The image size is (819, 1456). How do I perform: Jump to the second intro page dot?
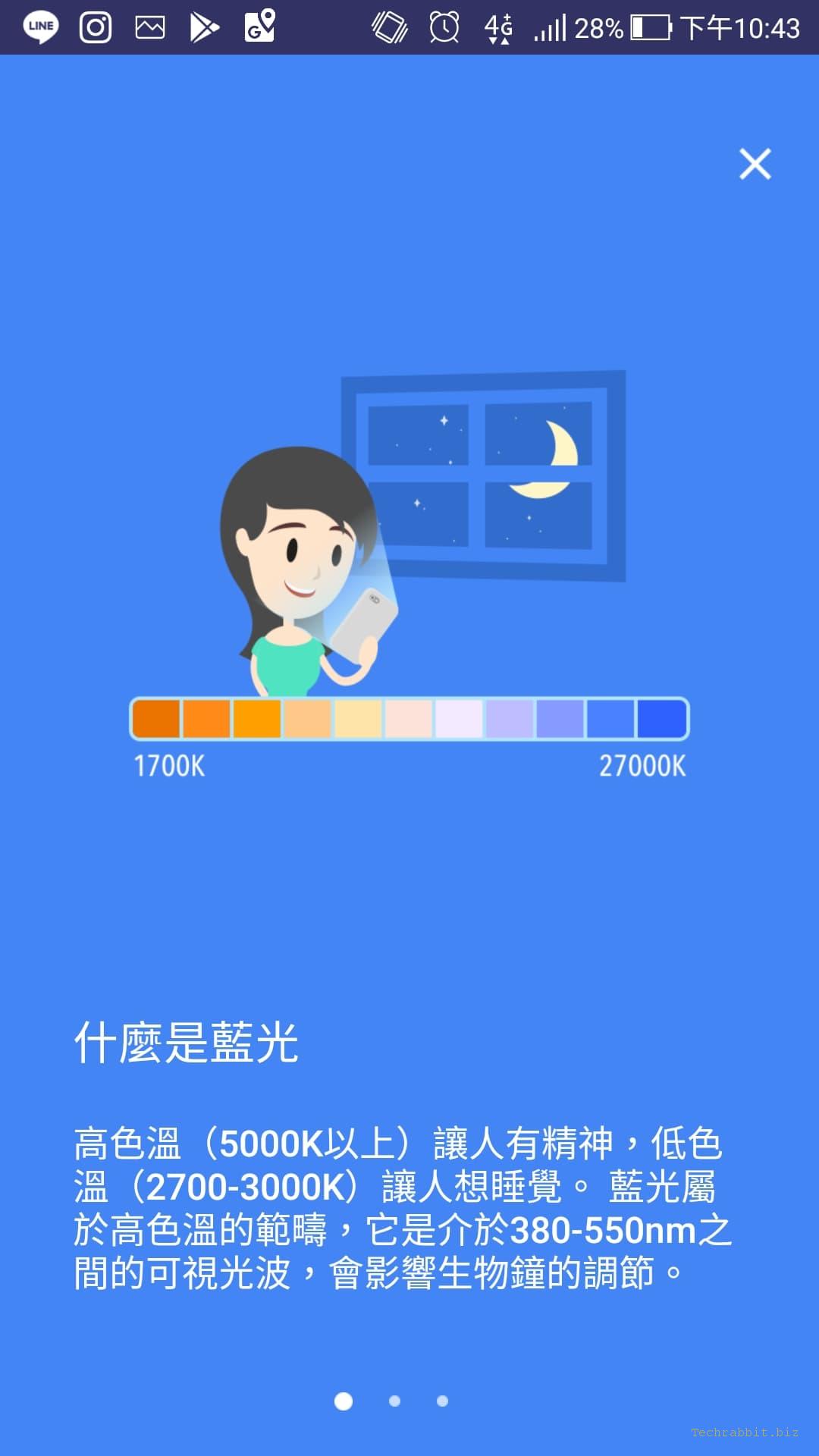coord(394,1401)
